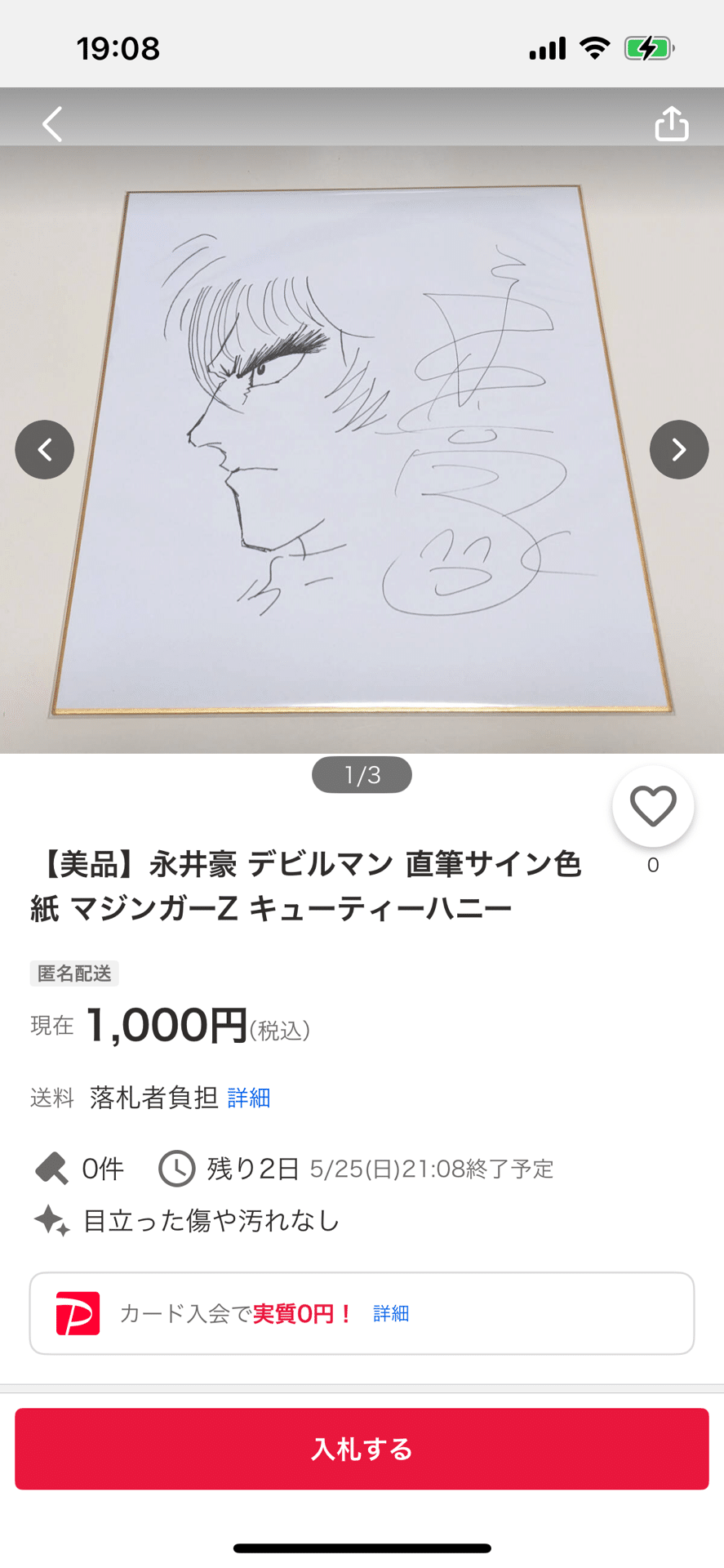Show previous photo with left carousel arrow
This screenshot has width=724, height=1568.
coord(45,449)
